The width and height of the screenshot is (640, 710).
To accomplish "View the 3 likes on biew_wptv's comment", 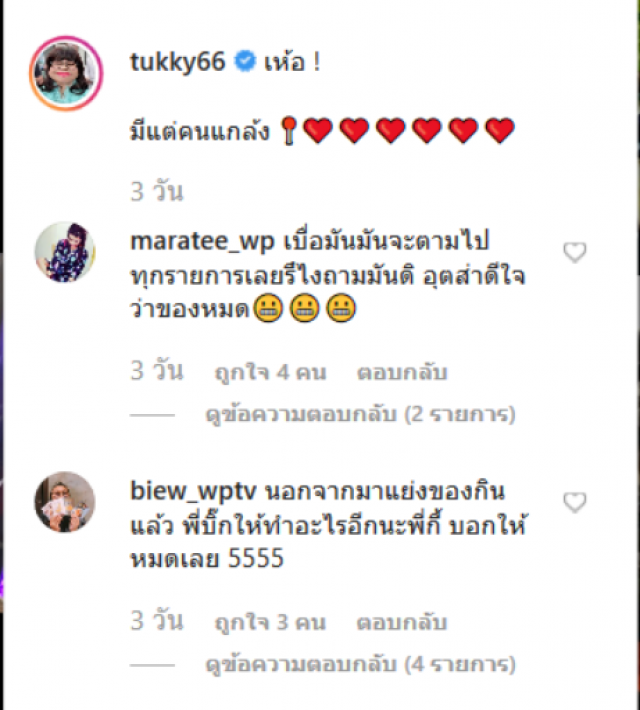I will (x=271, y=623).
